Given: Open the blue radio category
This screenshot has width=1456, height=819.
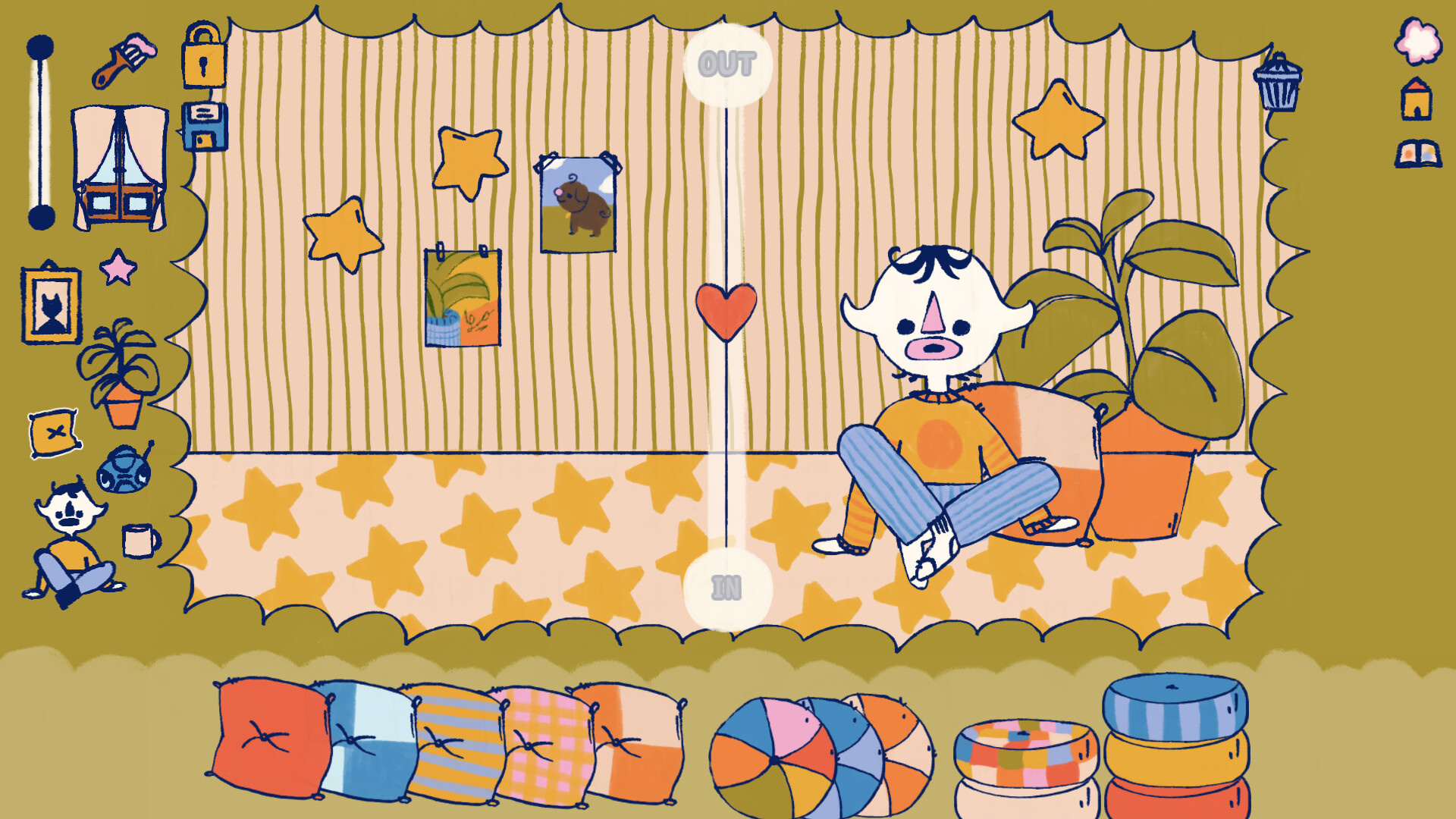Looking at the screenshot, I should (x=125, y=469).
